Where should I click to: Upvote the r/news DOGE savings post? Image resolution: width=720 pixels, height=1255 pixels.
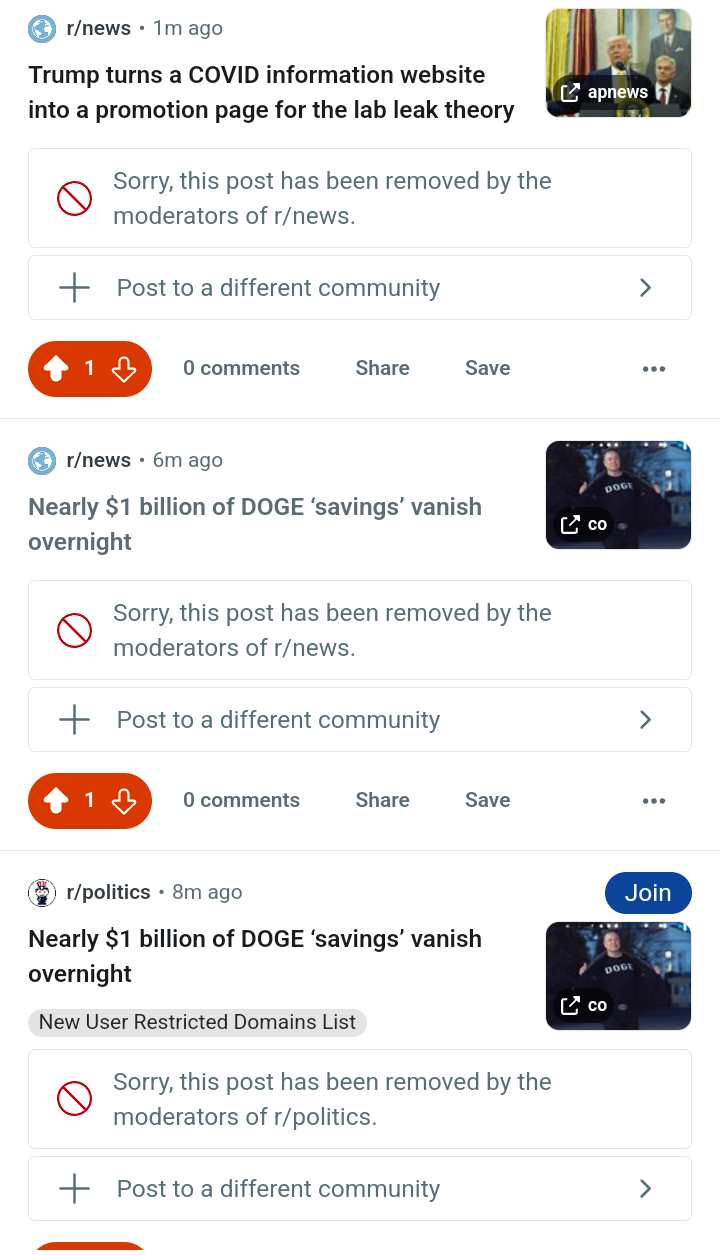pyautogui.click(x=57, y=801)
